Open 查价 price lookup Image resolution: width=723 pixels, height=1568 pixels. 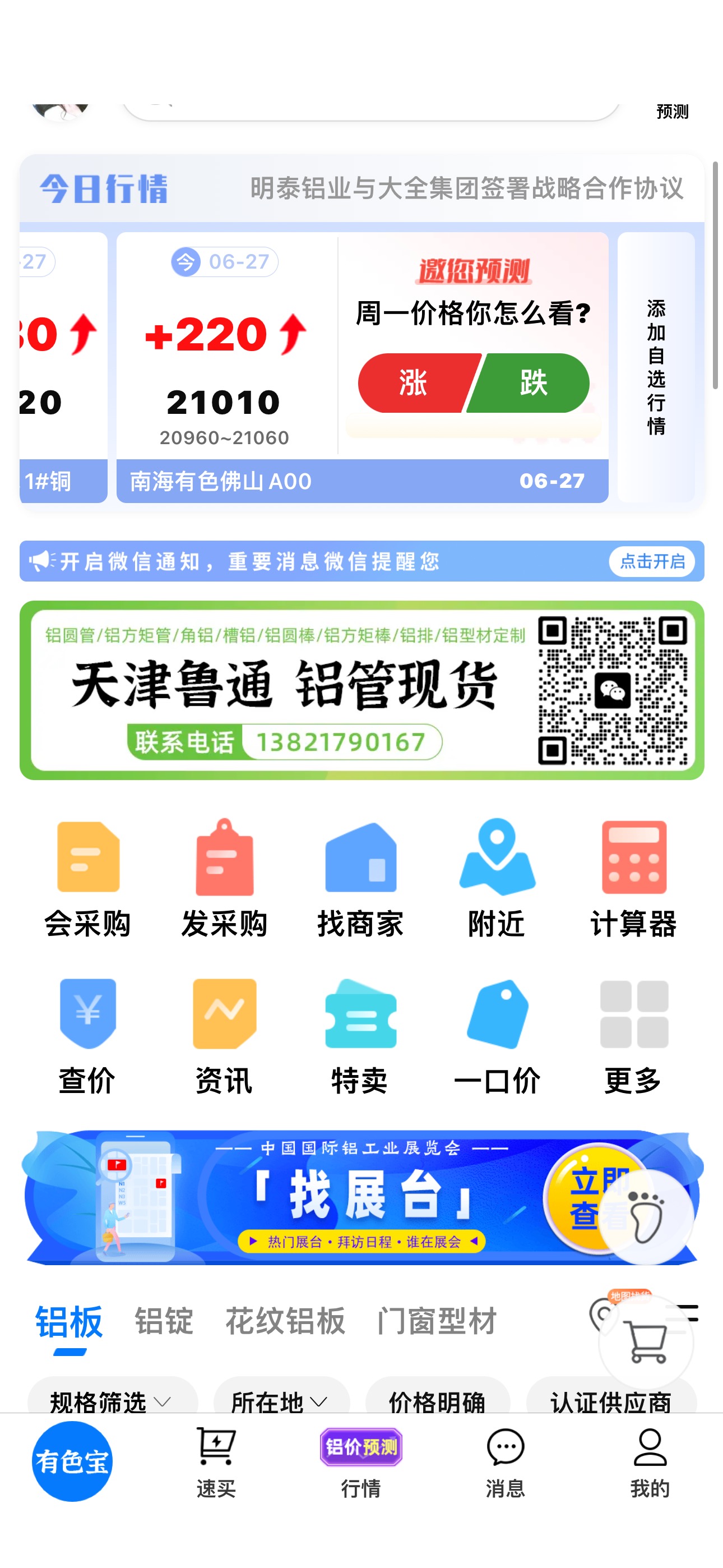point(87,1036)
